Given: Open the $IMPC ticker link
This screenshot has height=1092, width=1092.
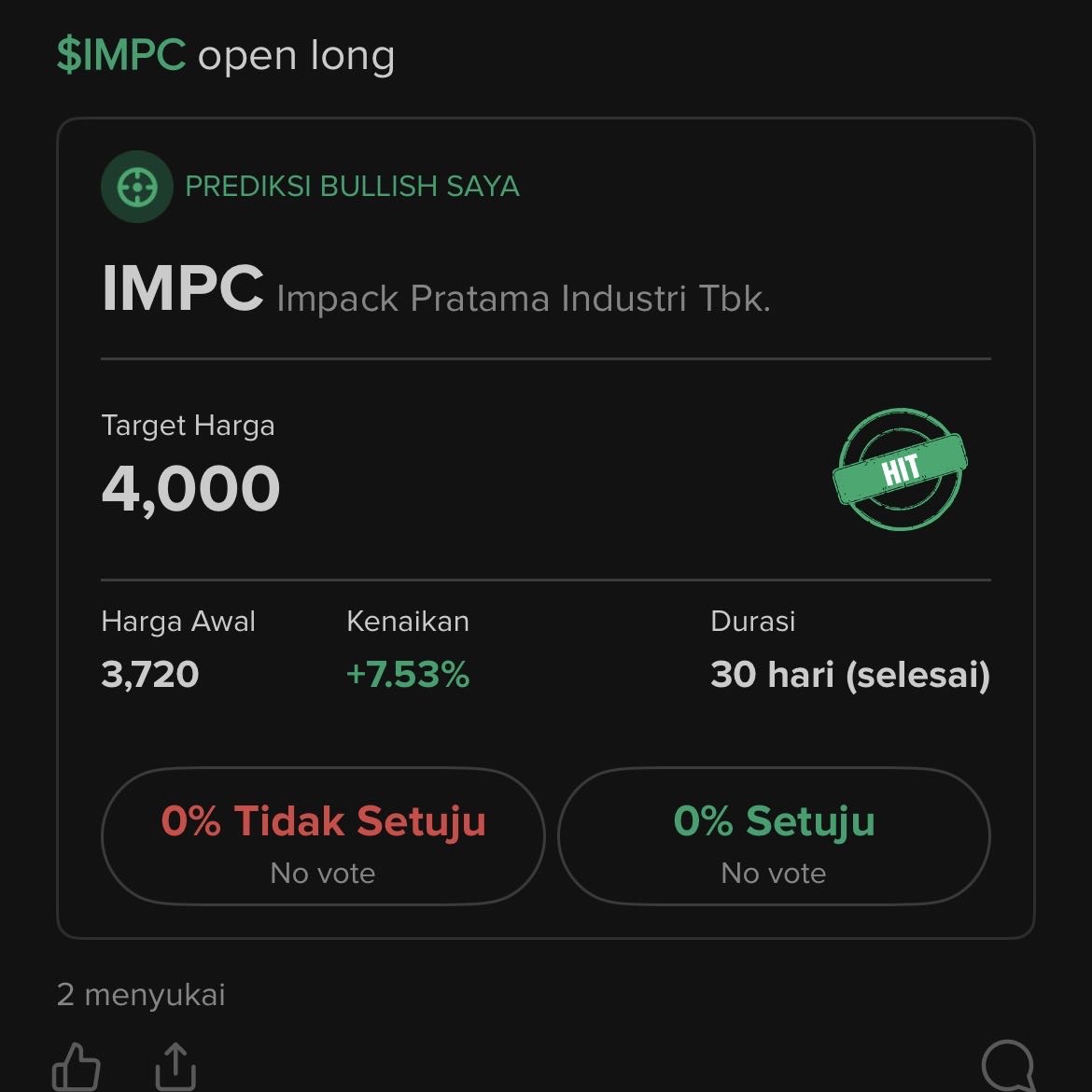Looking at the screenshot, I should point(121,56).
